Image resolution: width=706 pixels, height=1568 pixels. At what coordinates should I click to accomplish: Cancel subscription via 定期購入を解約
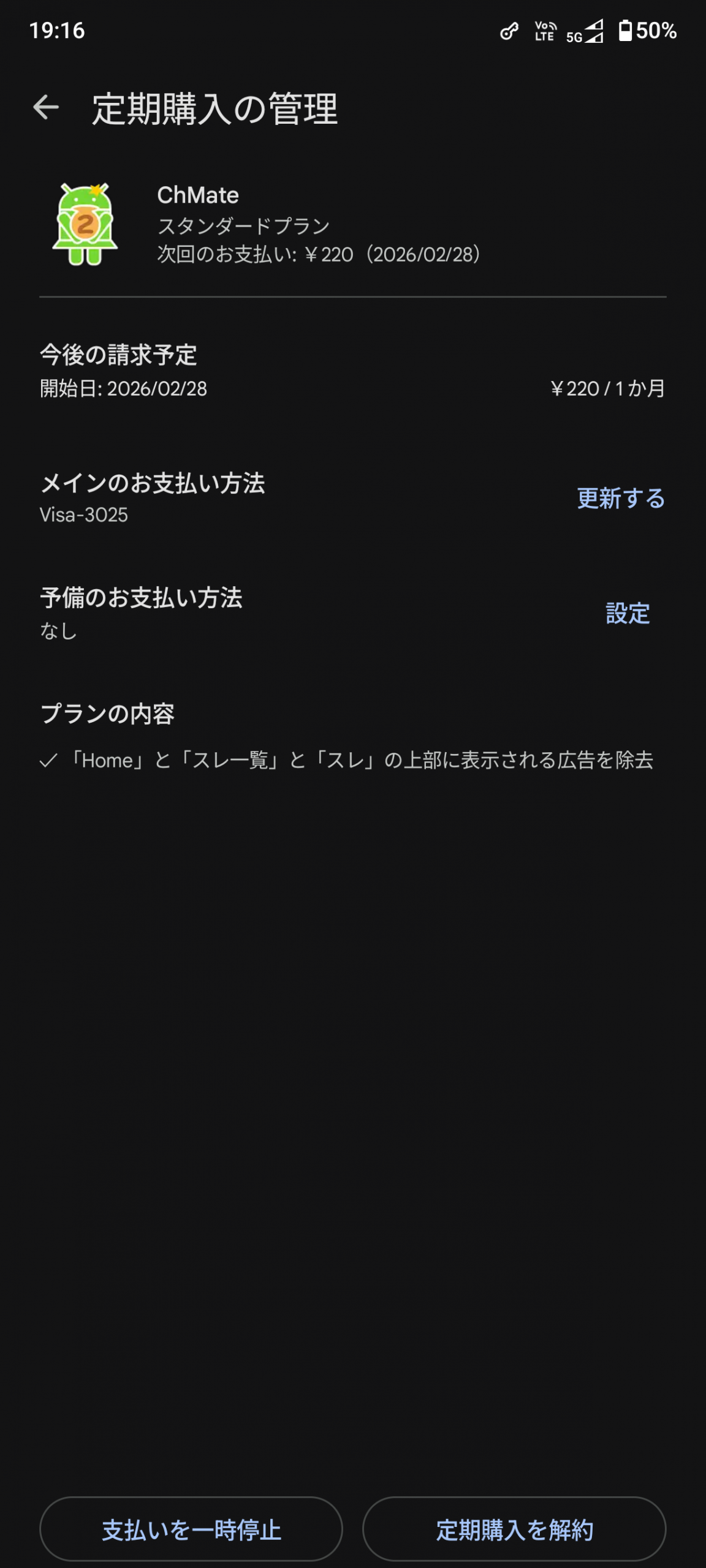click(x=514, y=1529)
